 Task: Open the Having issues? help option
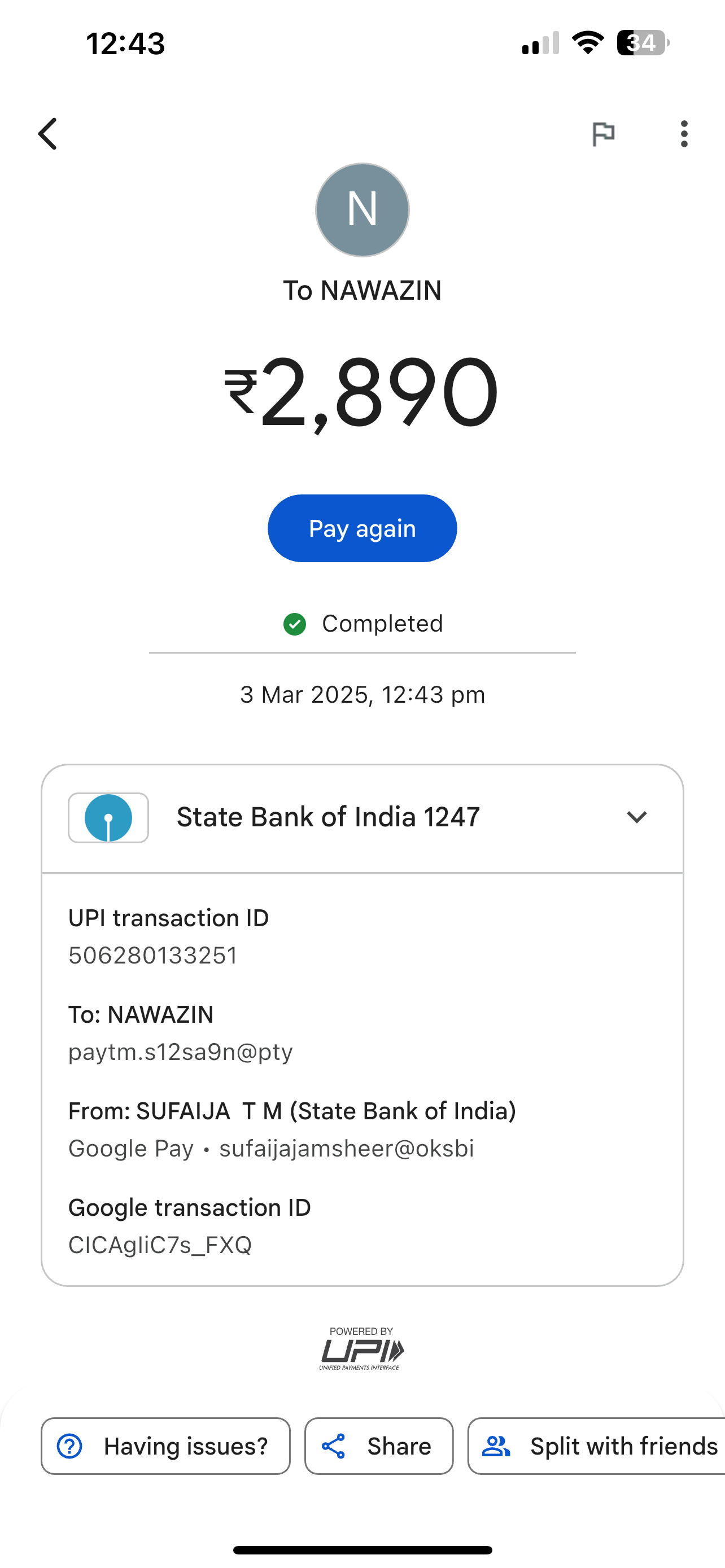165,1446
